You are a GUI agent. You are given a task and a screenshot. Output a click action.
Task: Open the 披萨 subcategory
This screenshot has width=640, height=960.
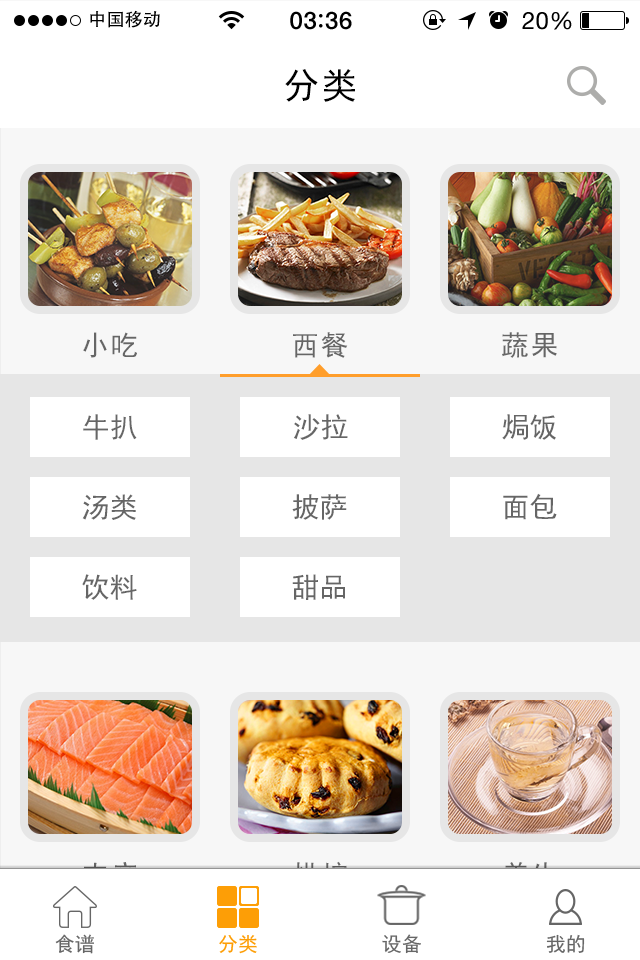320,507
